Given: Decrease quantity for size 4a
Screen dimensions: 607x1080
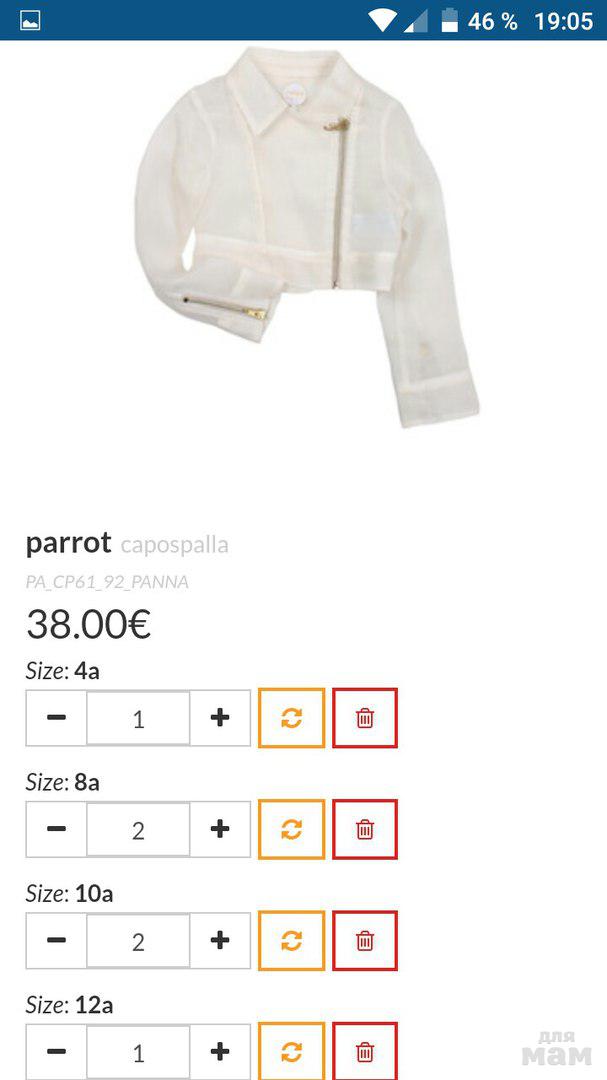Looking at the screenshot, I should pos(56,718).
